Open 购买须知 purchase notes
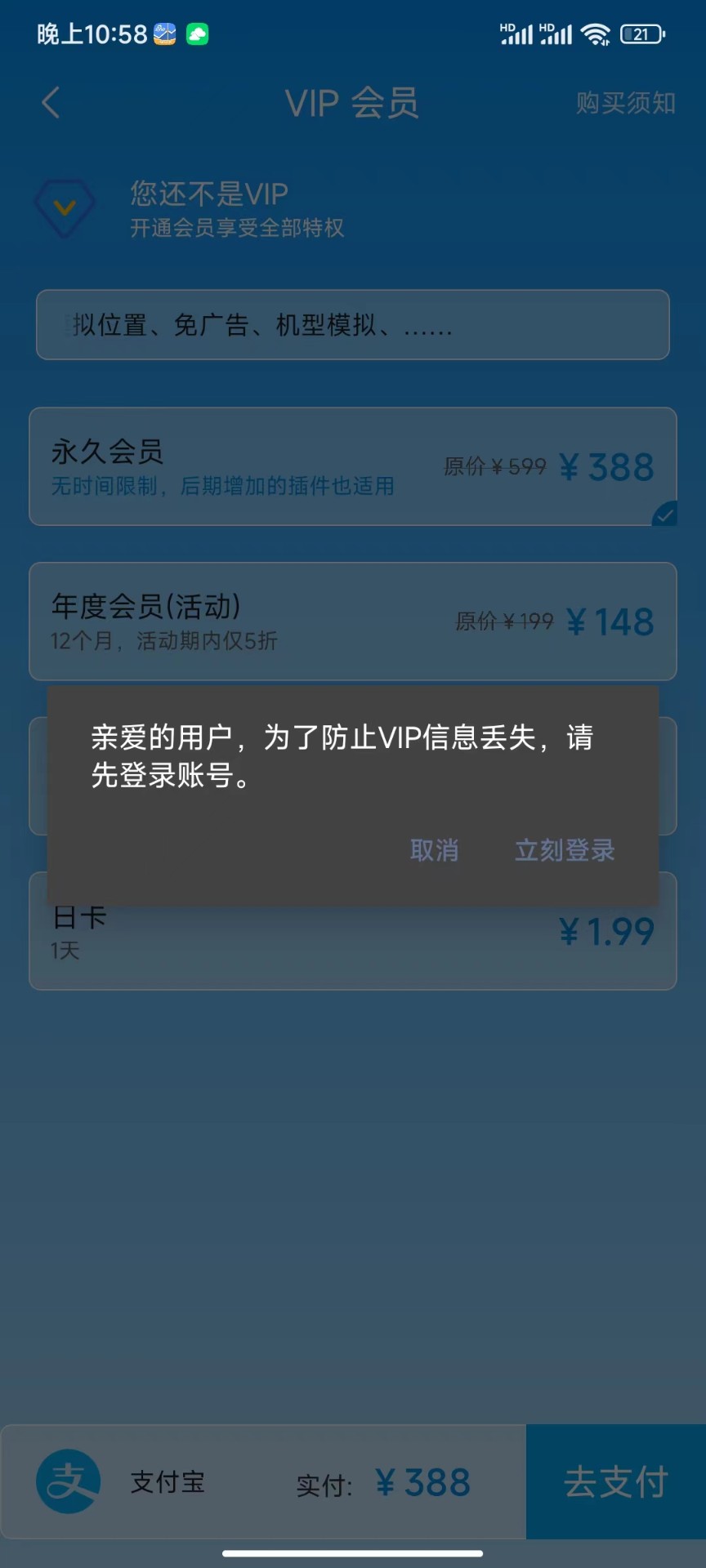706x1568 pixels. [626, 103]
